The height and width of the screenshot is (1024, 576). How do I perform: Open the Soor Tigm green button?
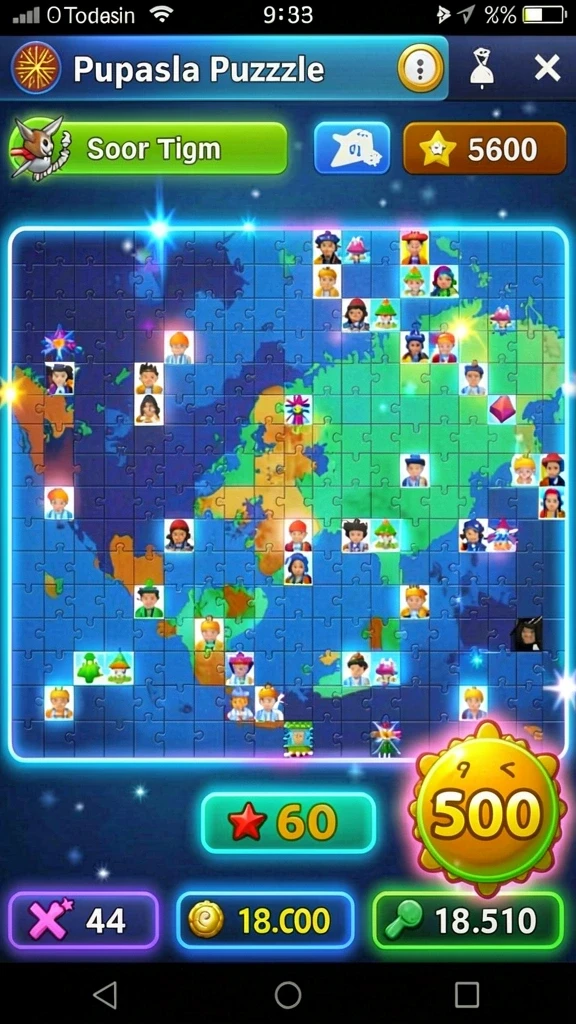[149, 149]
